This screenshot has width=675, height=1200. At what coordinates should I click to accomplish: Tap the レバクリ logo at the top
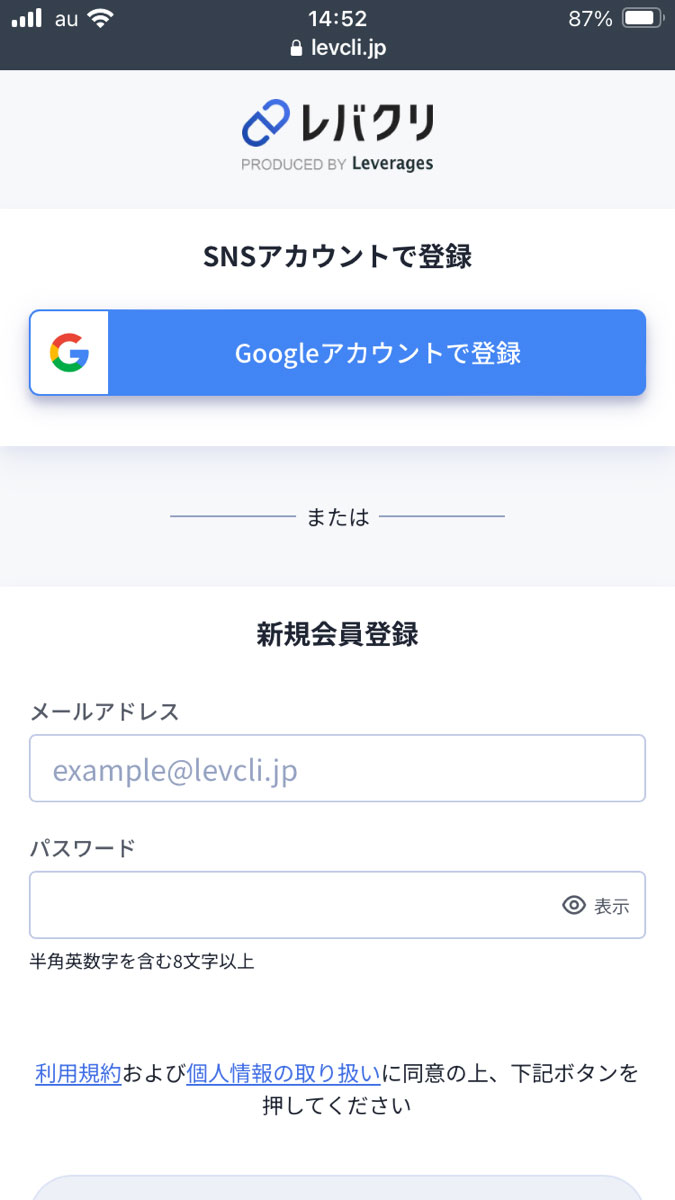(x=337, y=137)
